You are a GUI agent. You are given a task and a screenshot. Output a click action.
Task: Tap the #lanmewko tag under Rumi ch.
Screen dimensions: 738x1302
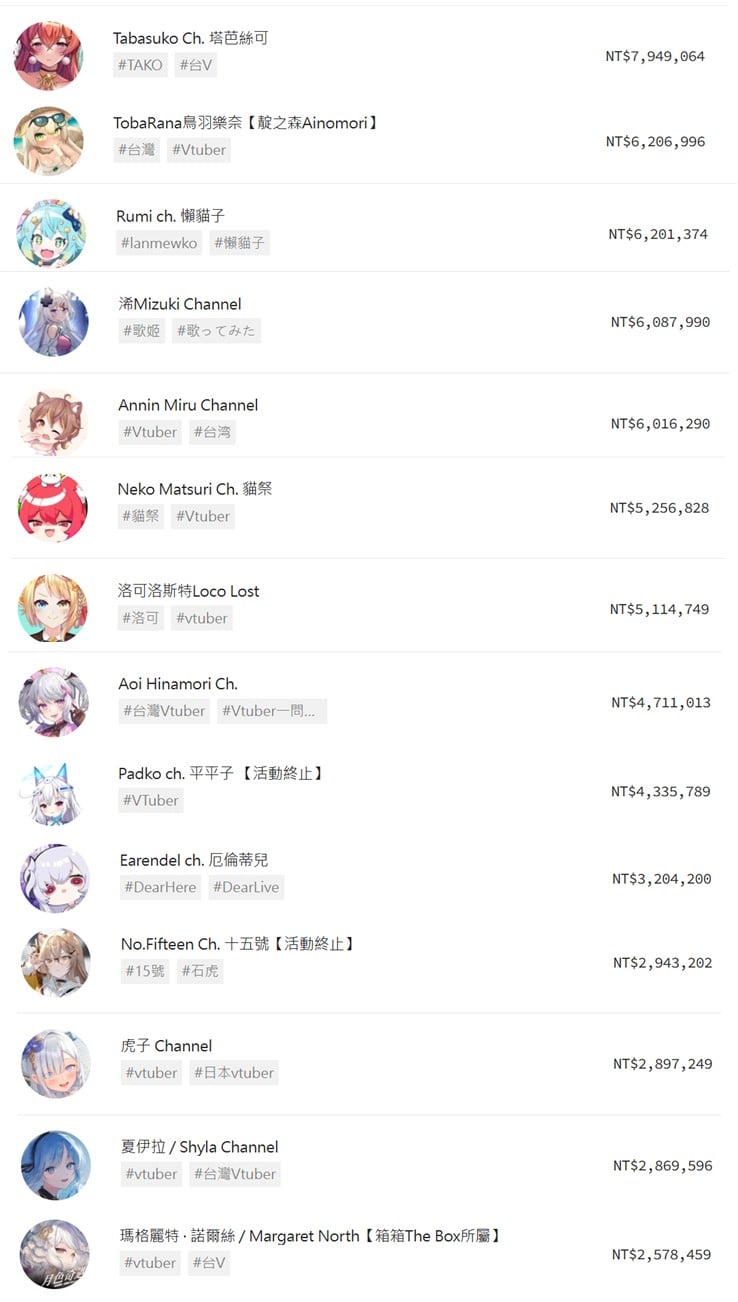click(x=159, y=243)
